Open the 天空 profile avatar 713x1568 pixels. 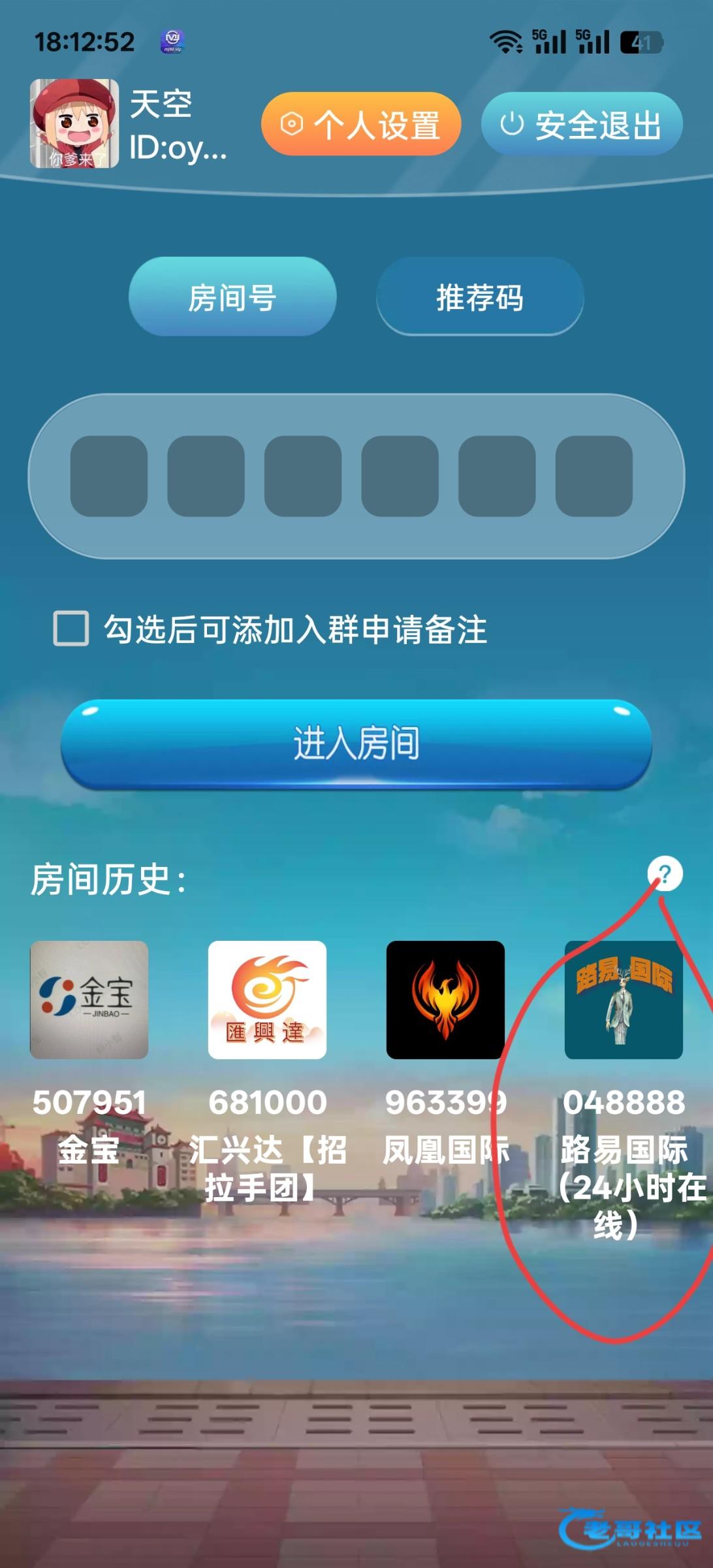coord(74,123)
